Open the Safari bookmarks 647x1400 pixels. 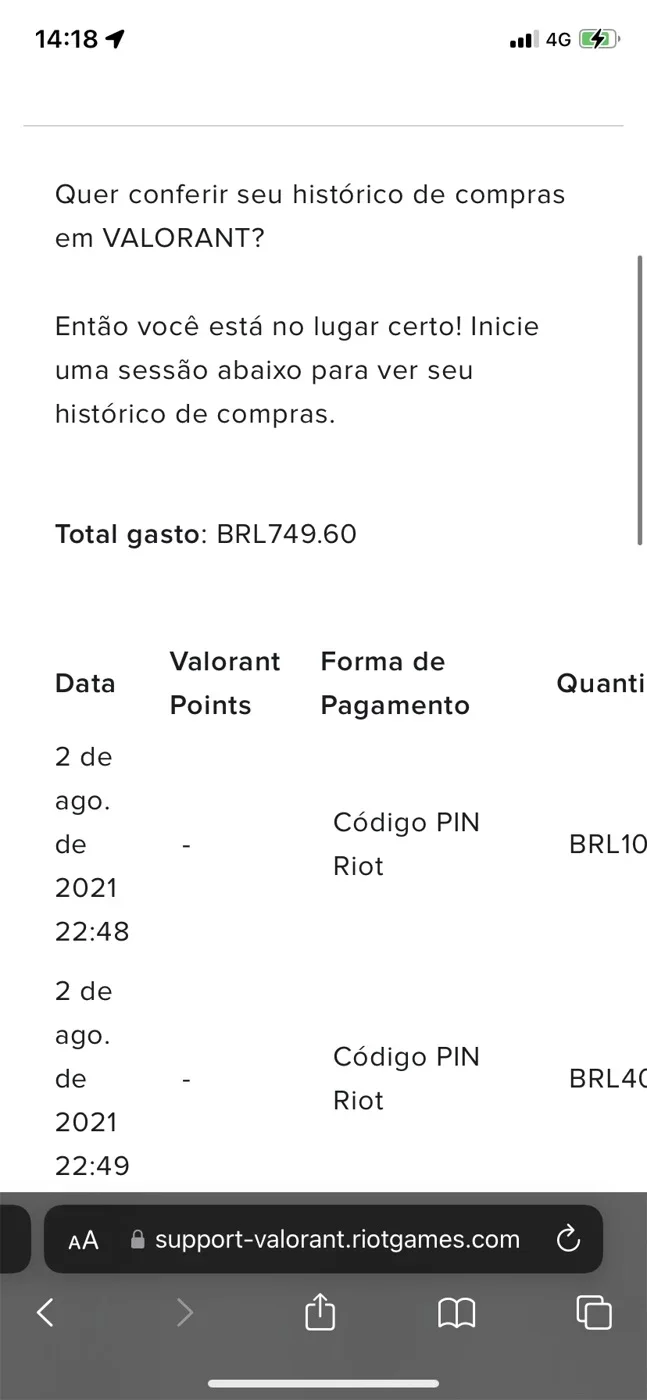(457, 1312)
